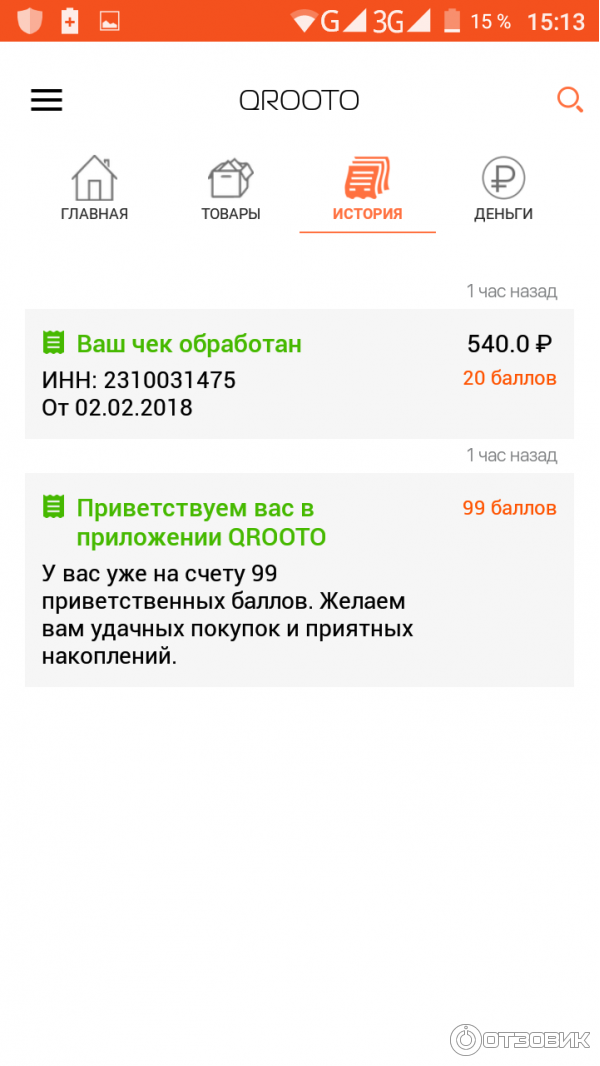Open the processed receipt for 540.0 ₽
The image size is (600, 1066).
pyautogui.click(x=299, y=373)
